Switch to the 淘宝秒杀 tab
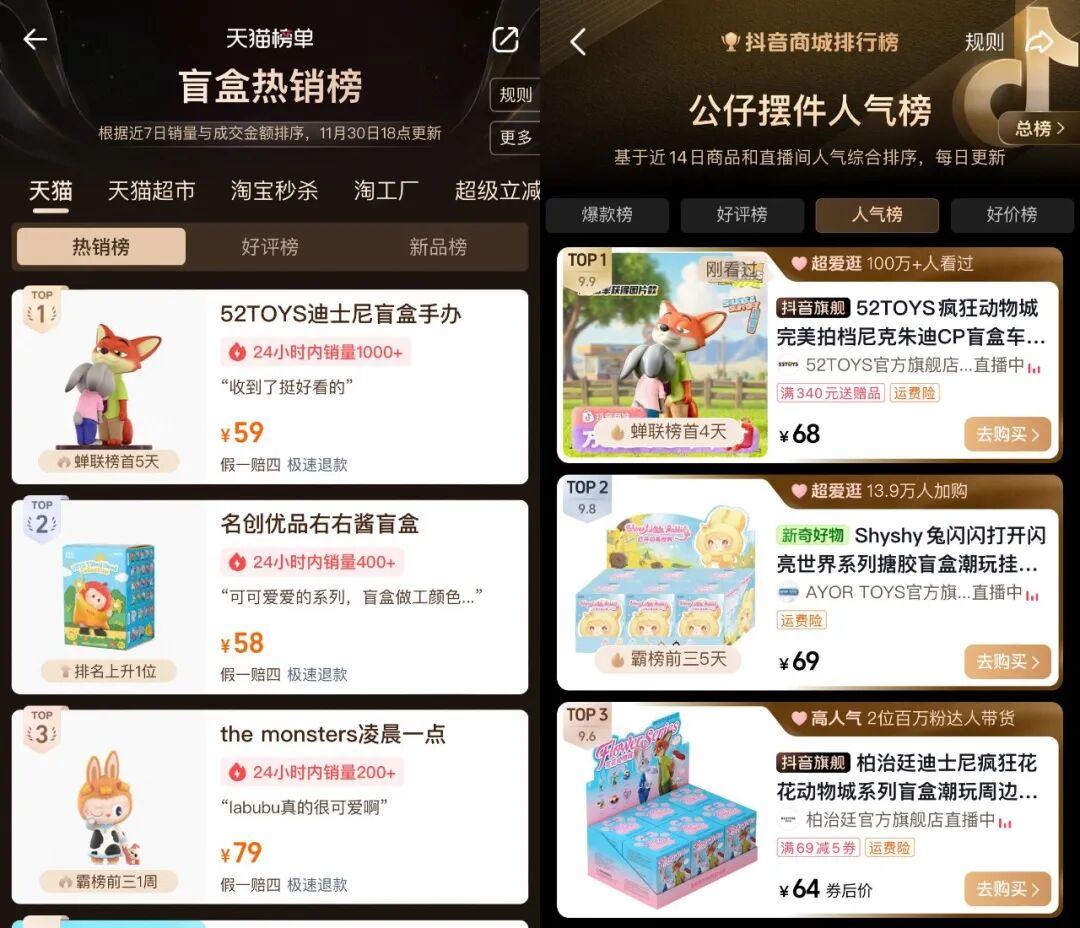This screenshot has width=1080, height=928. (x=274, y=191)
